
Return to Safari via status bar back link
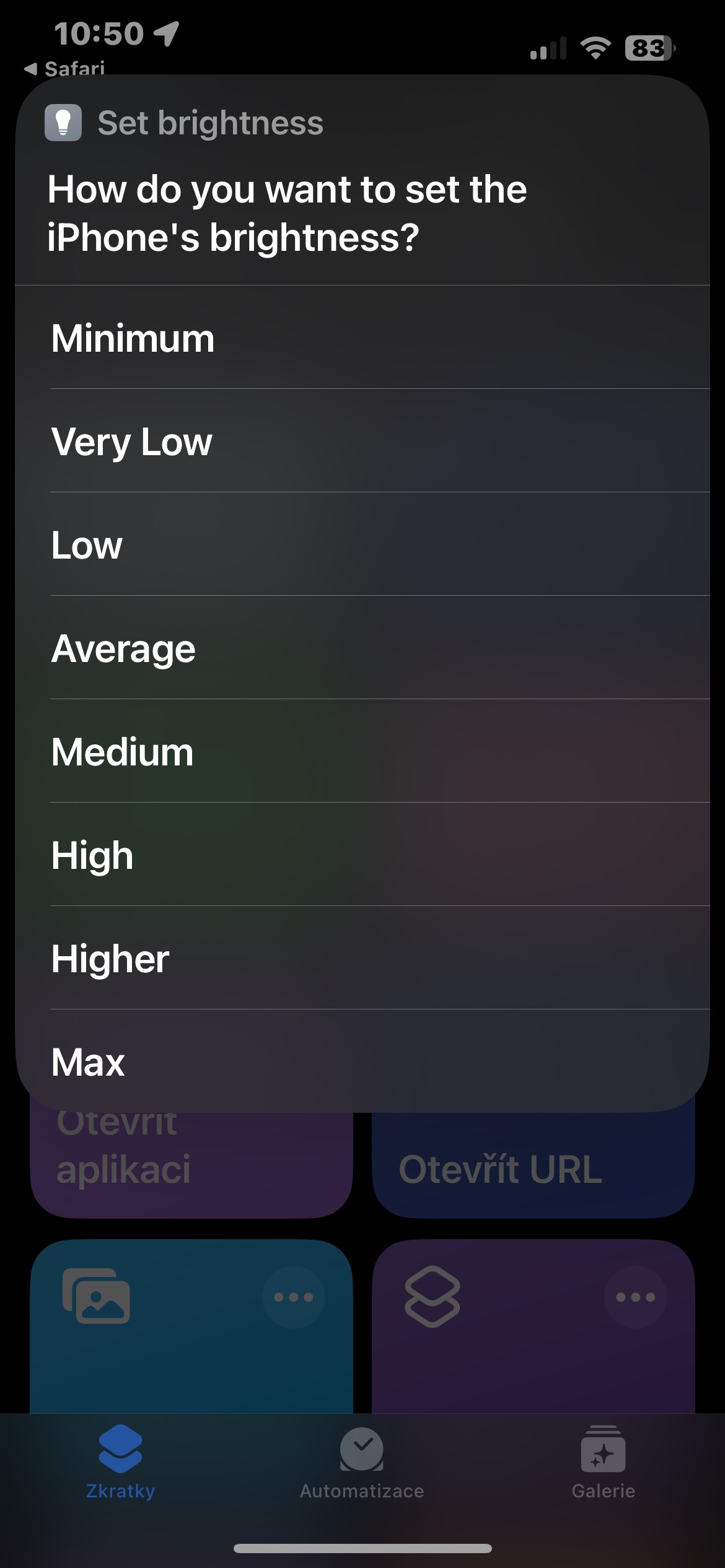pyautogui.click(x=64, y=68)
